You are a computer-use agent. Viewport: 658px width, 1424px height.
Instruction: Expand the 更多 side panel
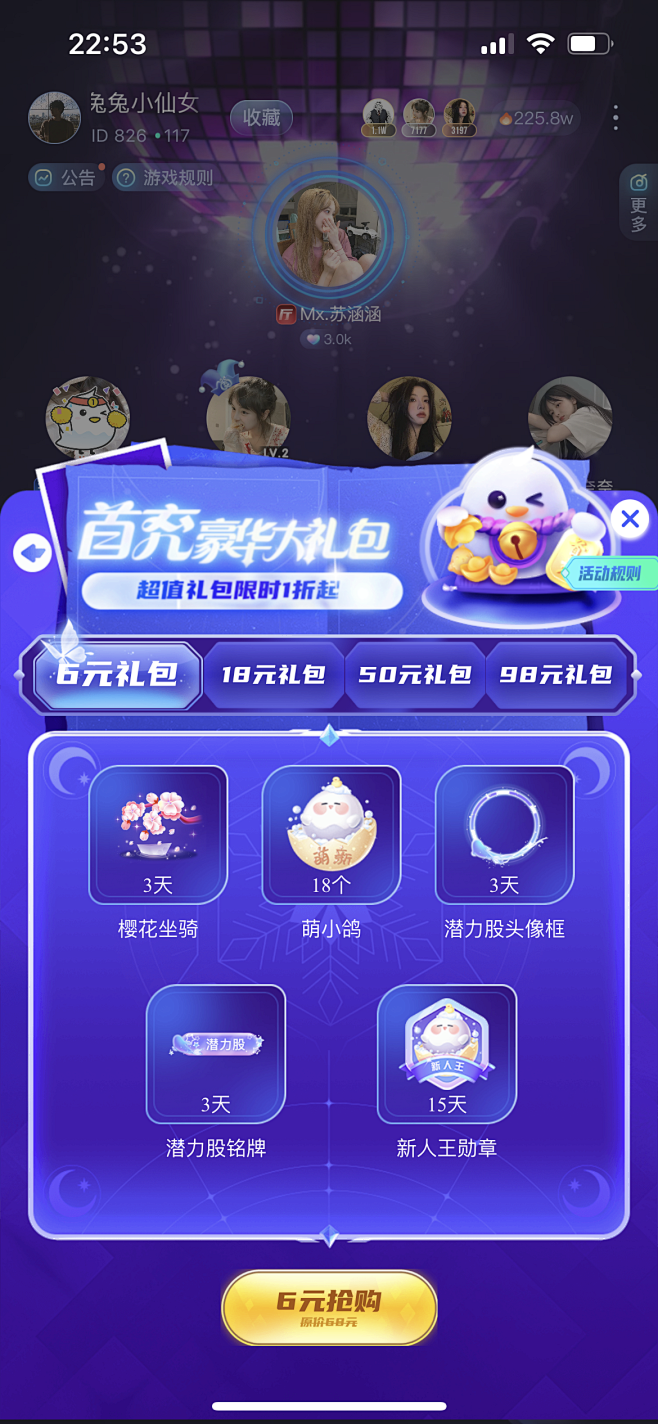click(x=638, y=203)
